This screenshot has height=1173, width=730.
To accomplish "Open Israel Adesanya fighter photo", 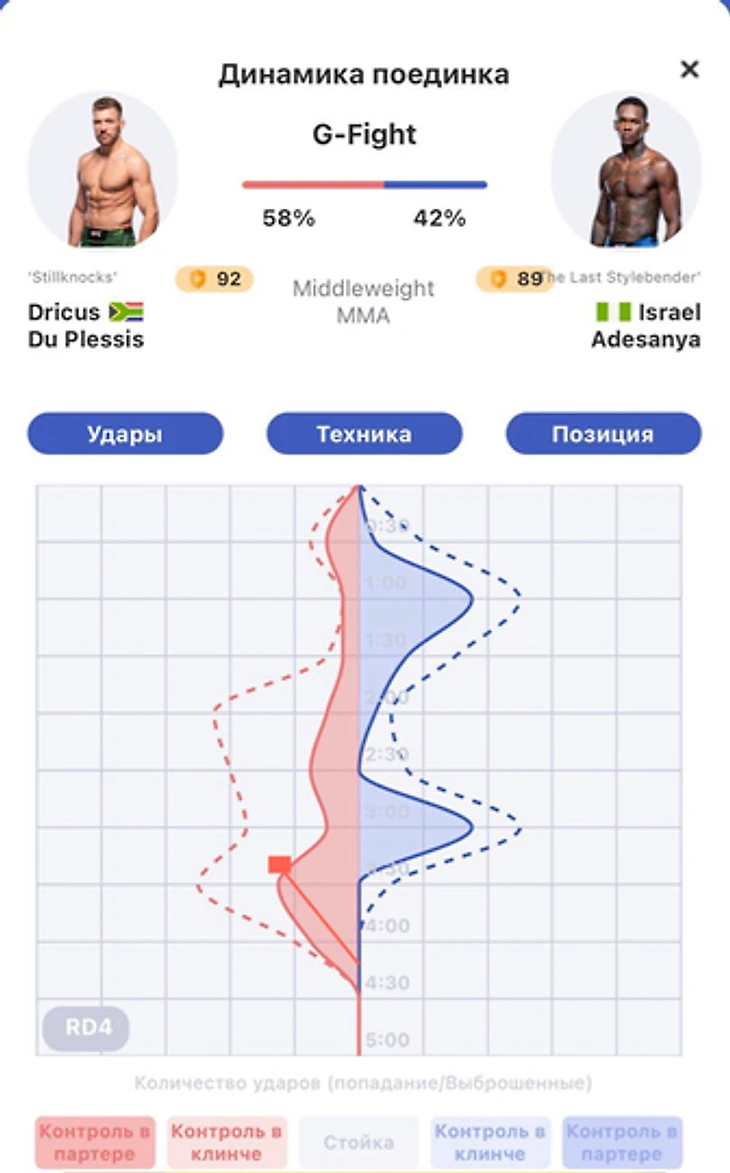I will pyautogui.click(x=627, y=170).
